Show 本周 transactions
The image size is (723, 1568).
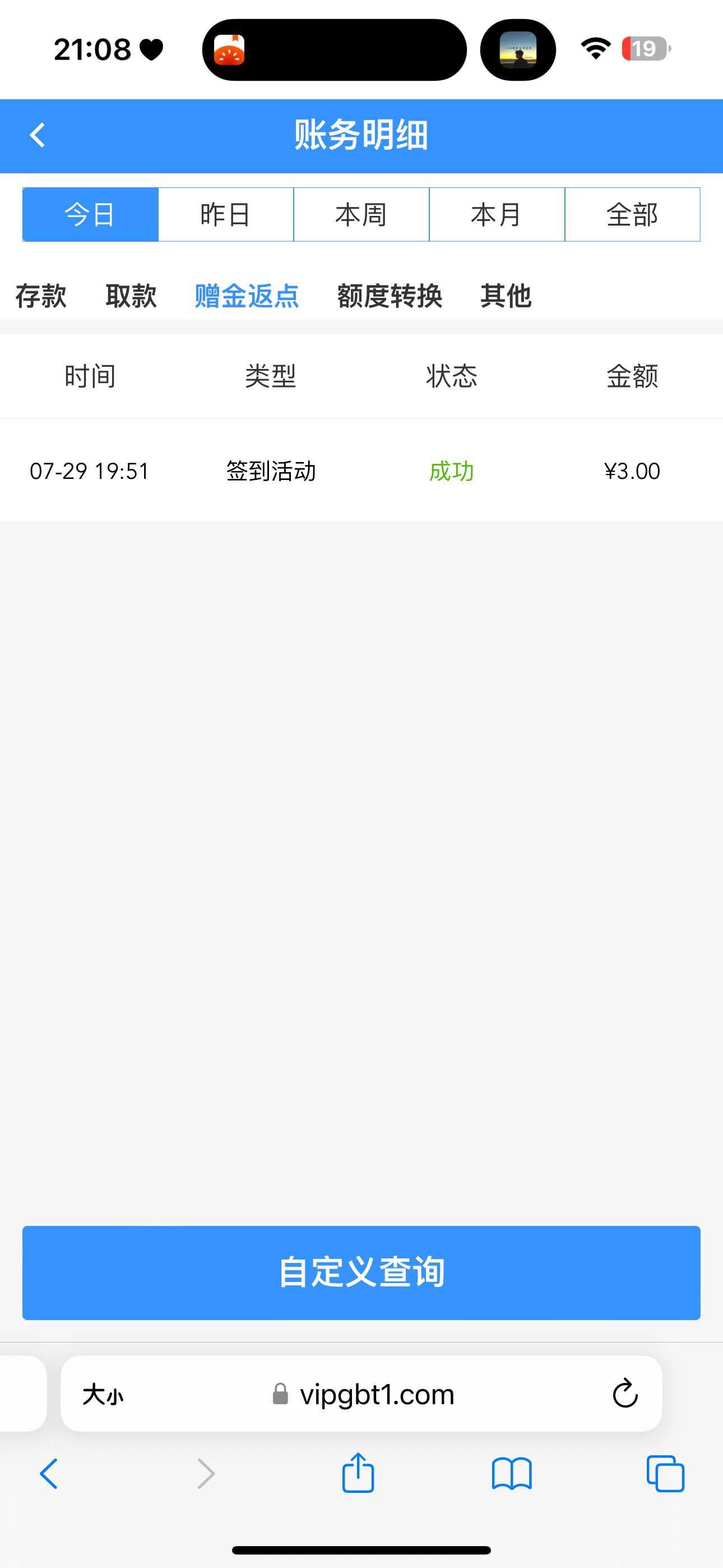tap(361, 215)
